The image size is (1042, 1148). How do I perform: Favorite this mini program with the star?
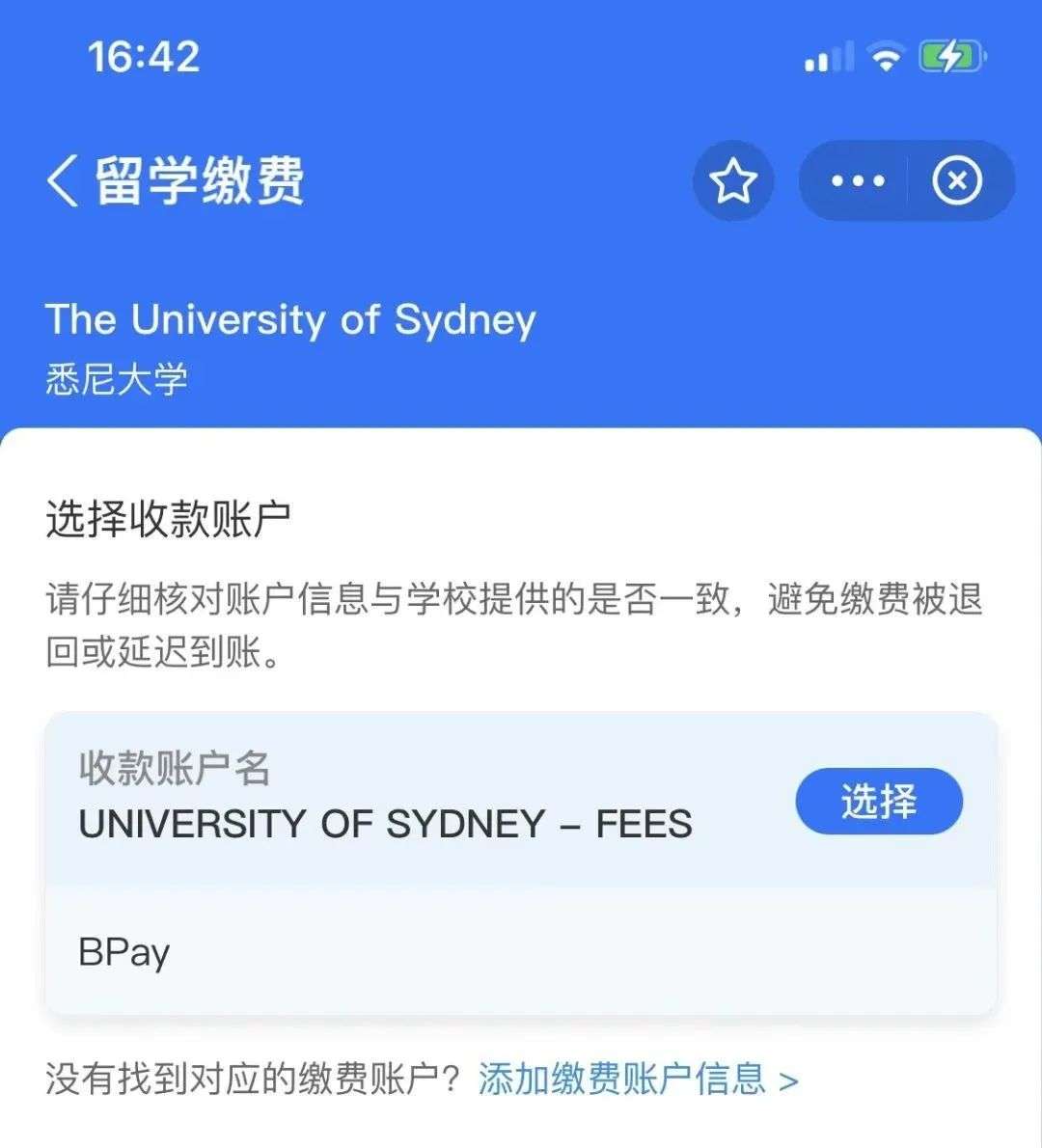point(733,181)
